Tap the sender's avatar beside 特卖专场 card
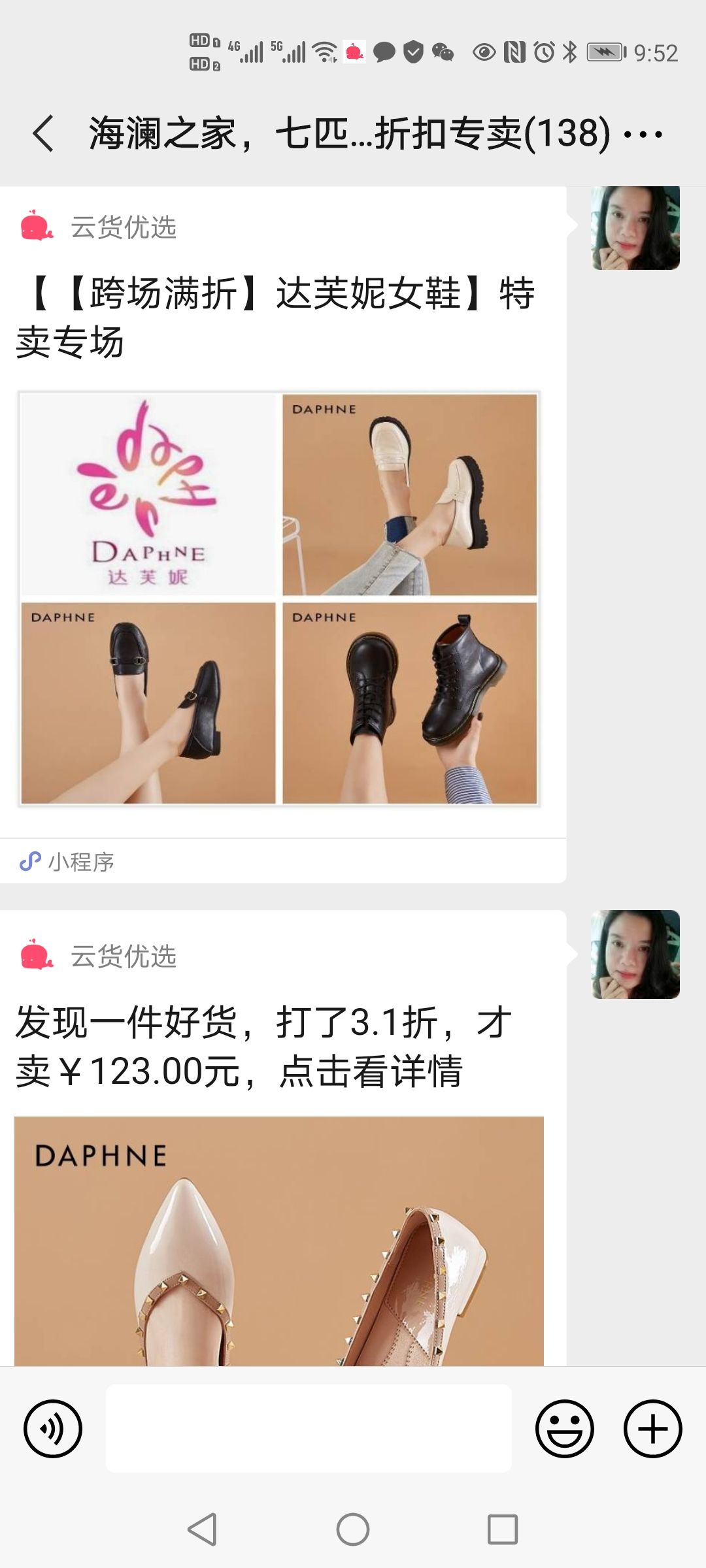The width and height of the screenshot is (706, 1568). click(635, 228)
